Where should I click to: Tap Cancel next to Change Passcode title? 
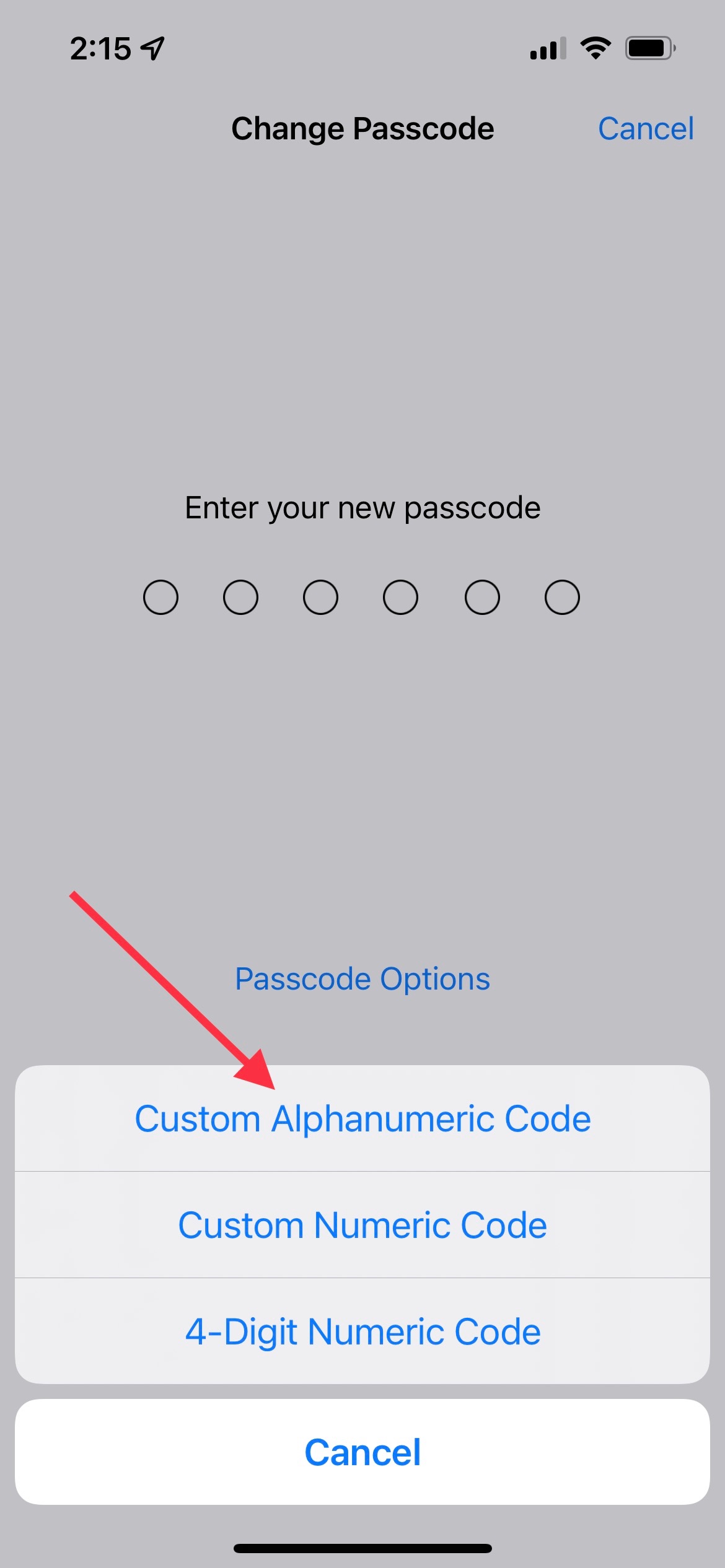pos(646,129)
